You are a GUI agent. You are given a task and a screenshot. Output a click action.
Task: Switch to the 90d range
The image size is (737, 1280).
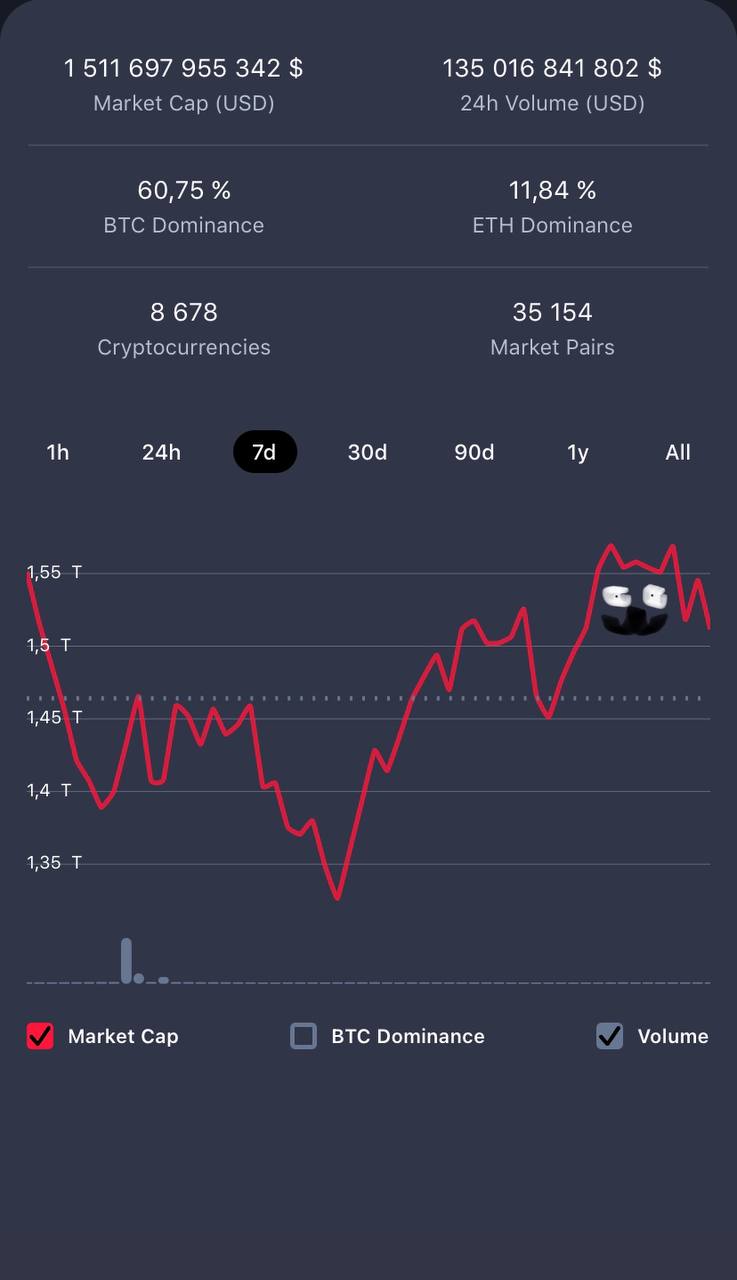point(474,452)
